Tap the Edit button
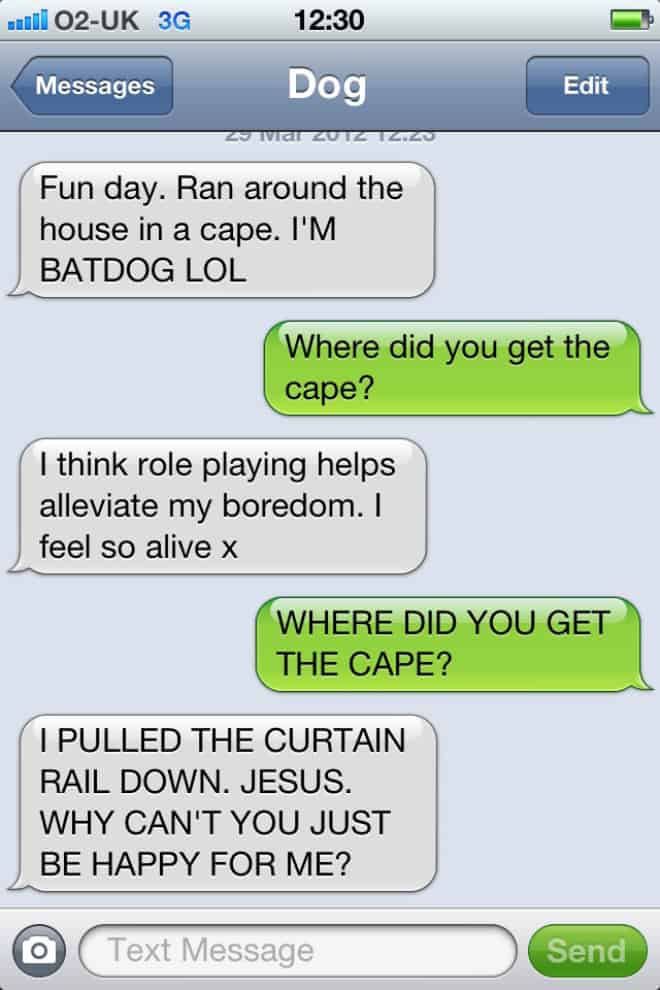This screenshot has width=660, height=990. pos(586,86)
